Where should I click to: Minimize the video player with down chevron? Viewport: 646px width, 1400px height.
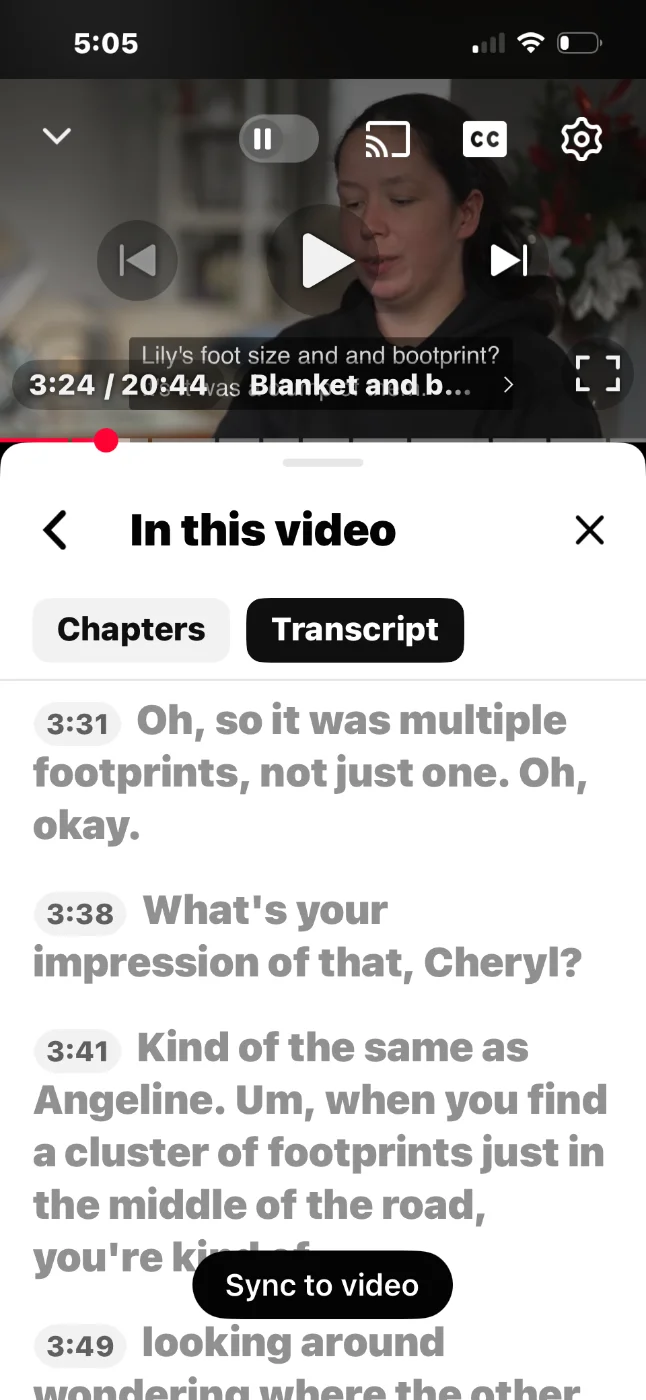(x=57, y=136)
